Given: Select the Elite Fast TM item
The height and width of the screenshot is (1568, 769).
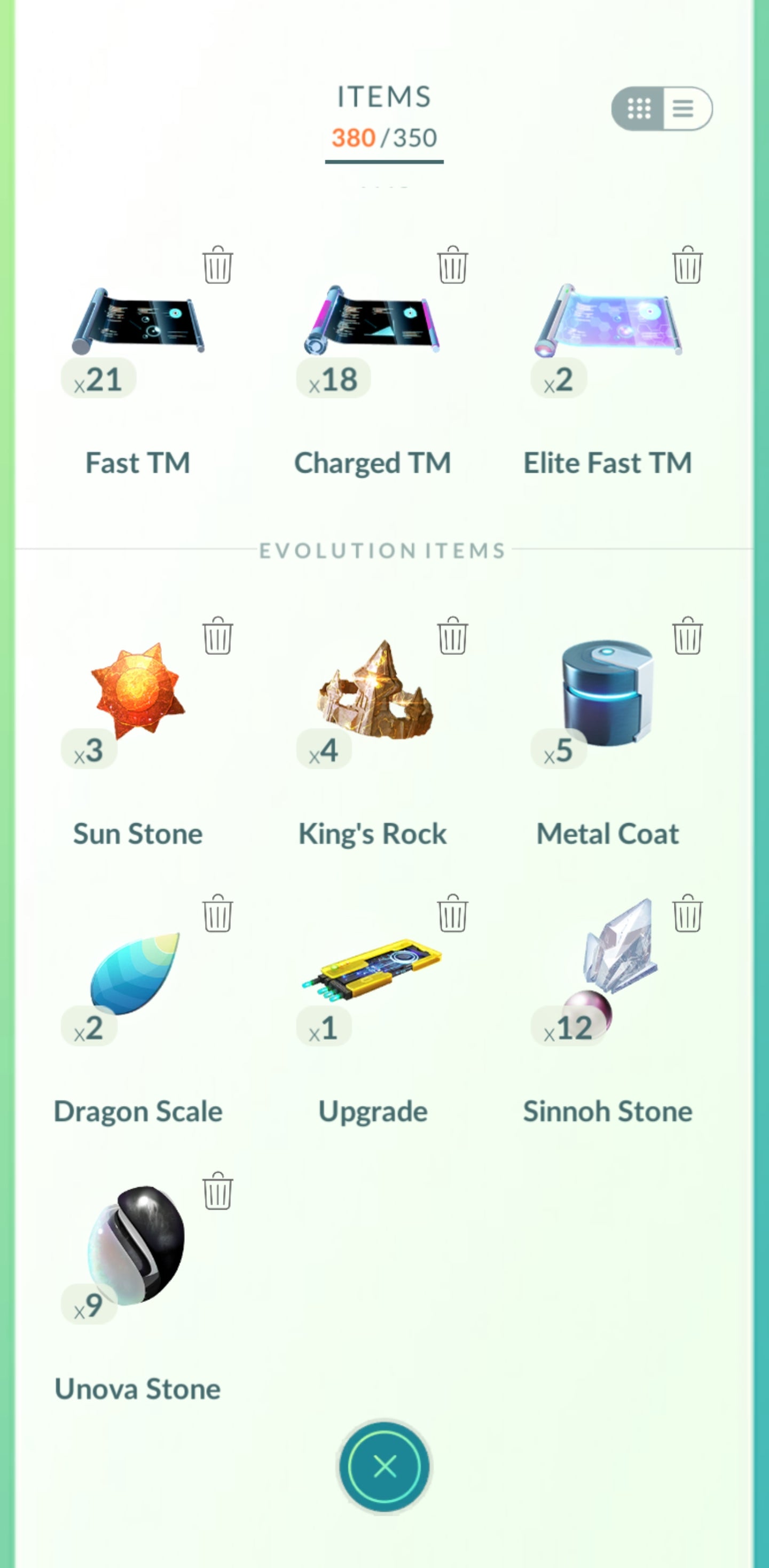Looking at the screenshot, I should point(608,323).
